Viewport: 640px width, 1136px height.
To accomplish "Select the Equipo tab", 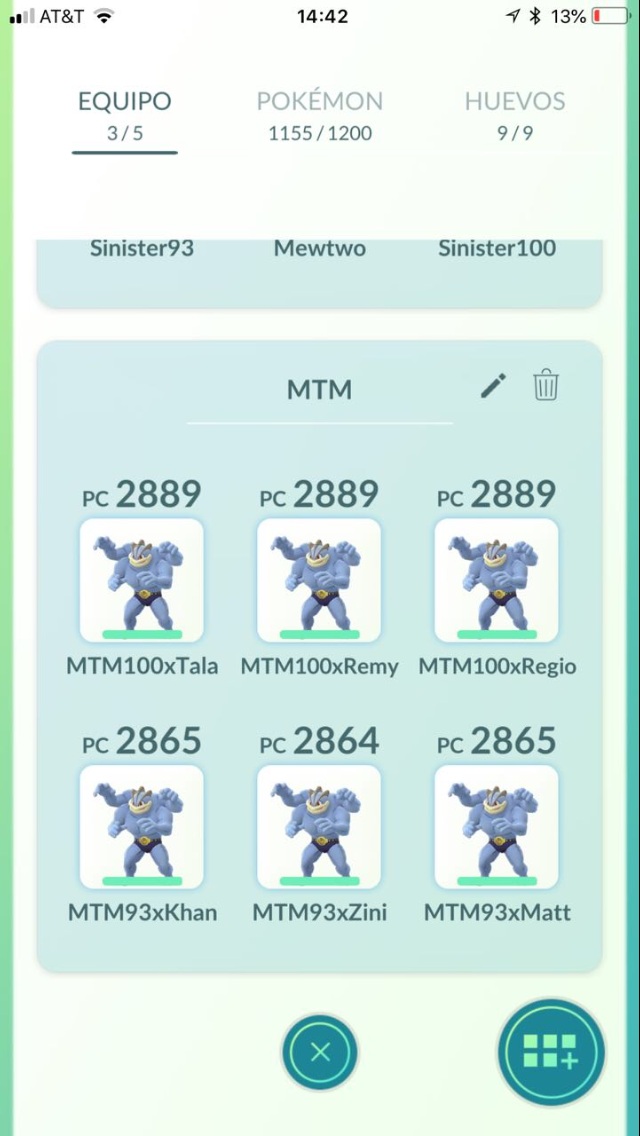I will pos(125,114).
